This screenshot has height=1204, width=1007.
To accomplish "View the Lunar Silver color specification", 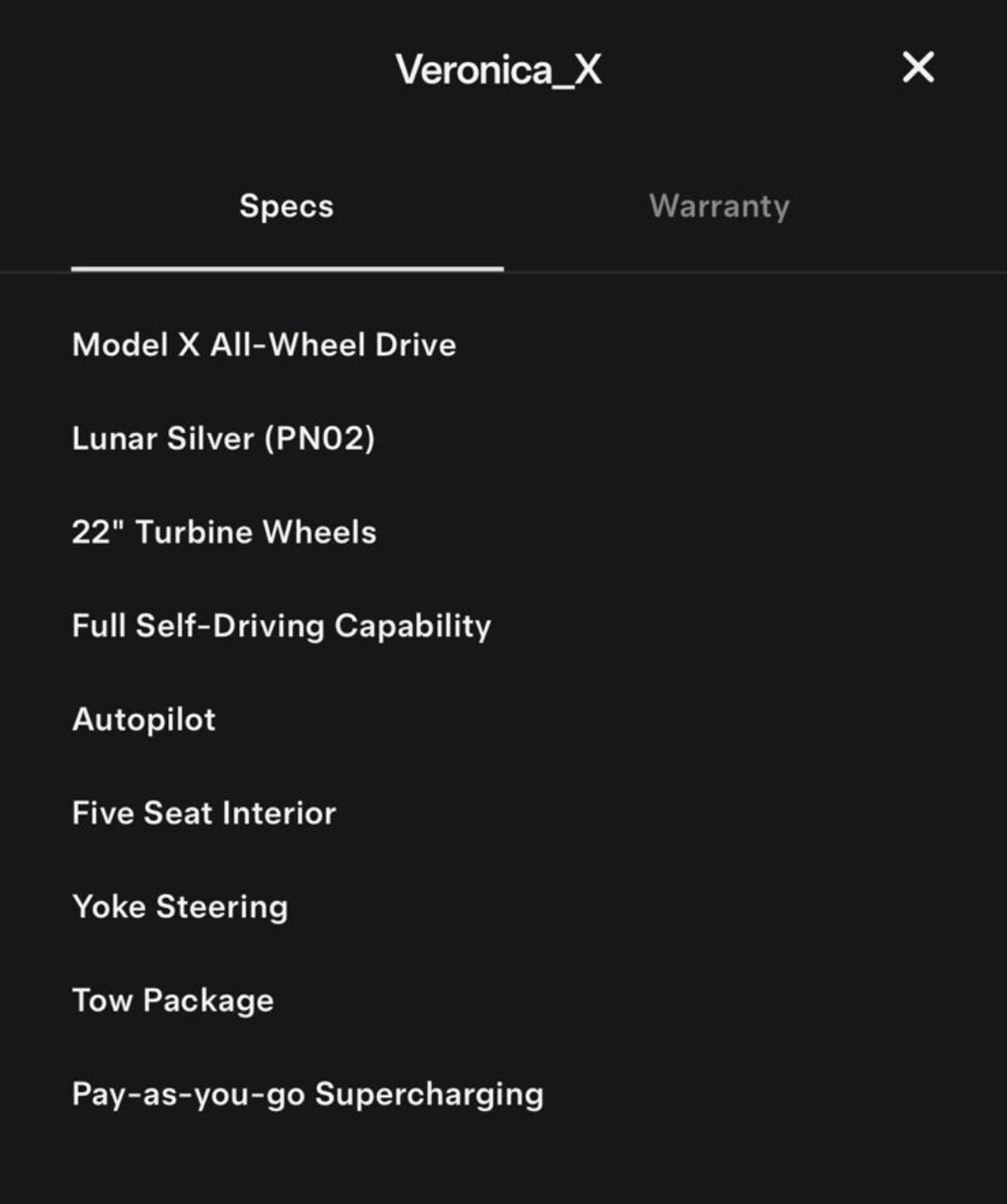I will pos(225,438).
